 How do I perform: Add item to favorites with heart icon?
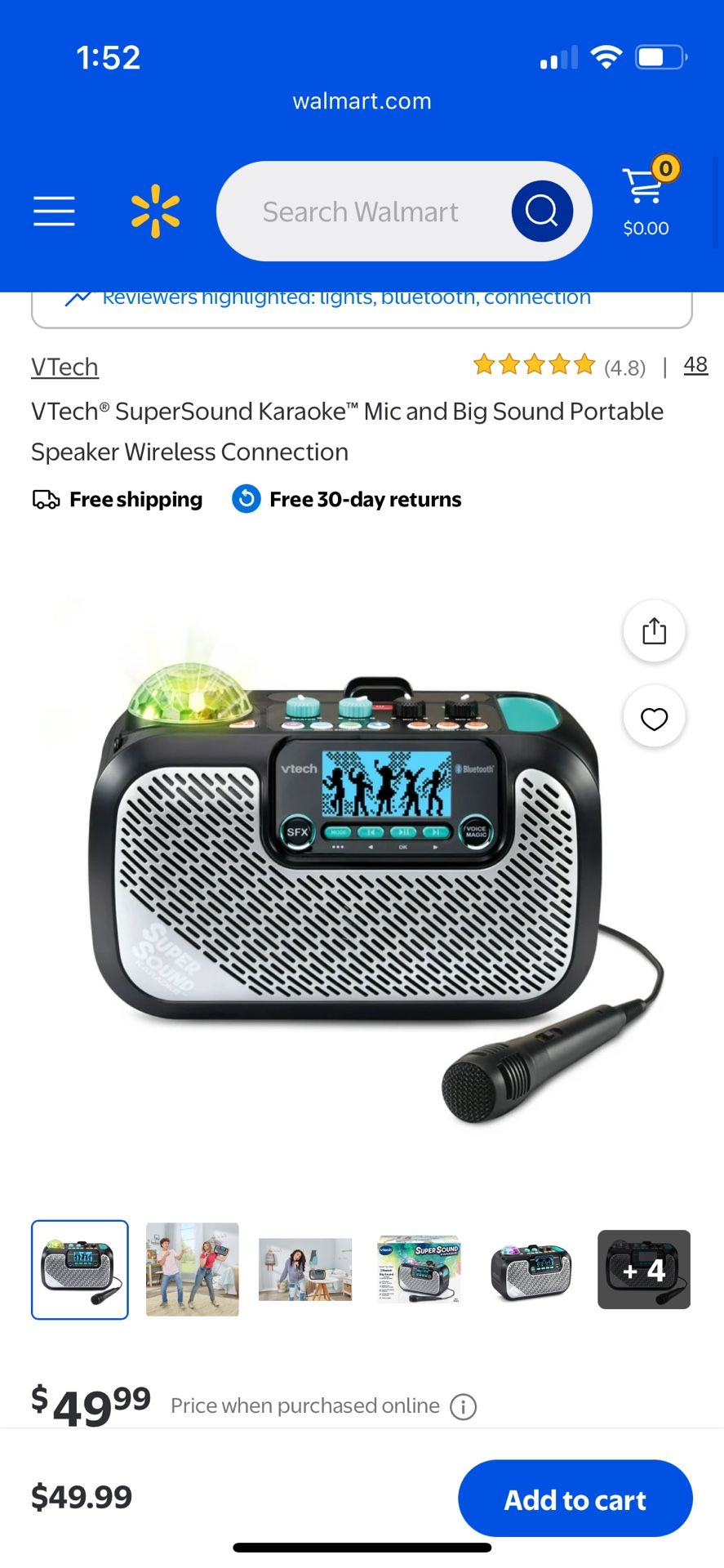click(654, 719)
